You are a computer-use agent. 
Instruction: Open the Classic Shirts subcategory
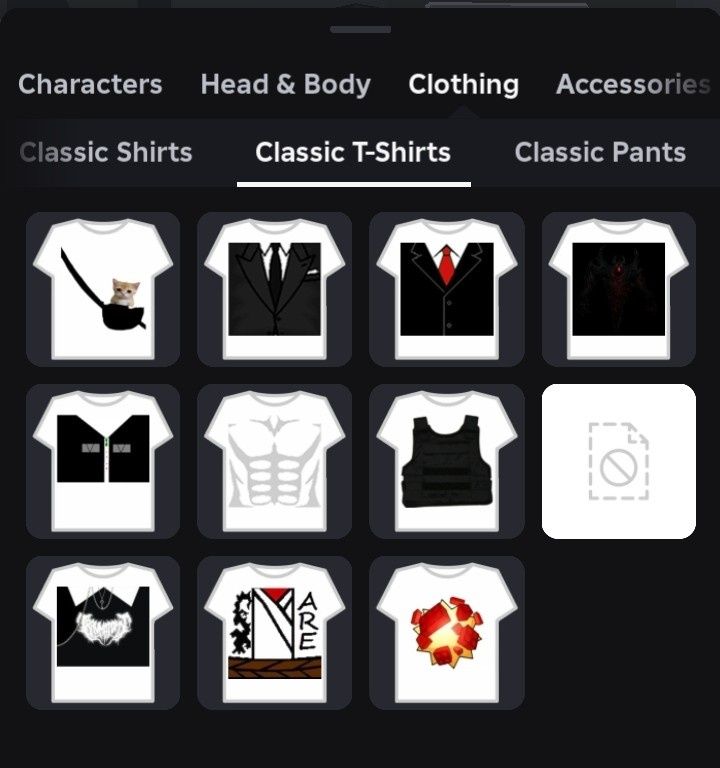(106, 153)
